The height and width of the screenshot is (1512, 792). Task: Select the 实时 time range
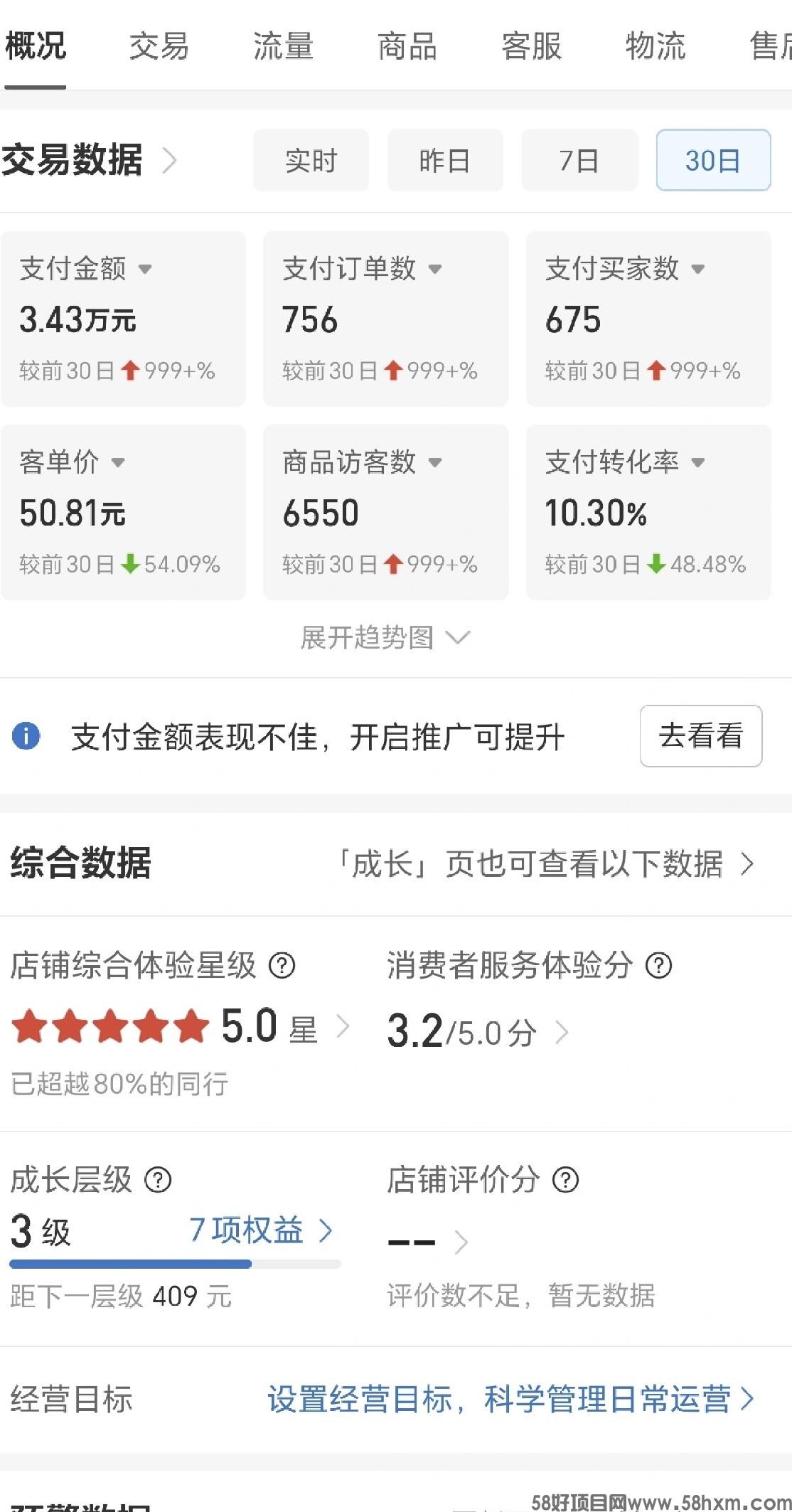click(x=311, y=161)
